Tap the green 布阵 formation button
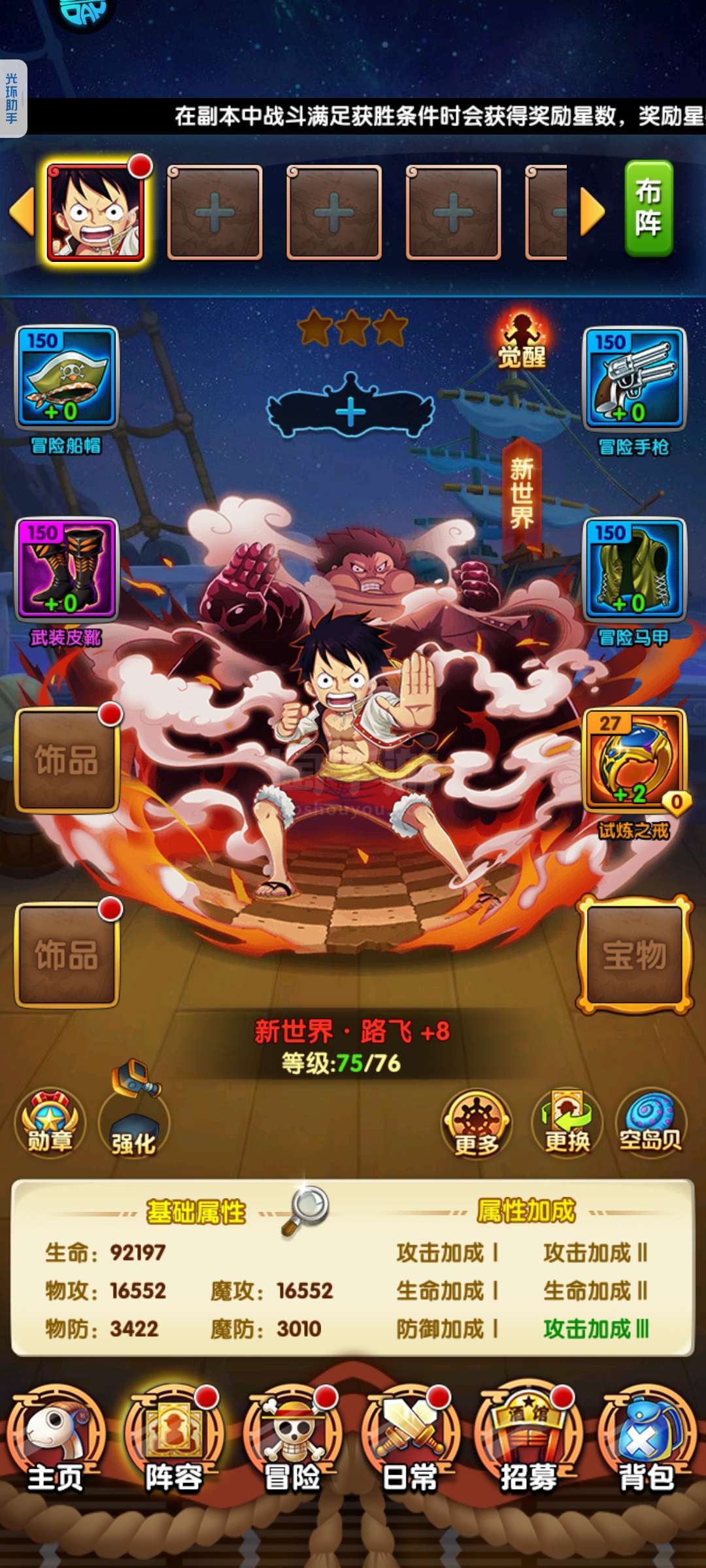 648,208
